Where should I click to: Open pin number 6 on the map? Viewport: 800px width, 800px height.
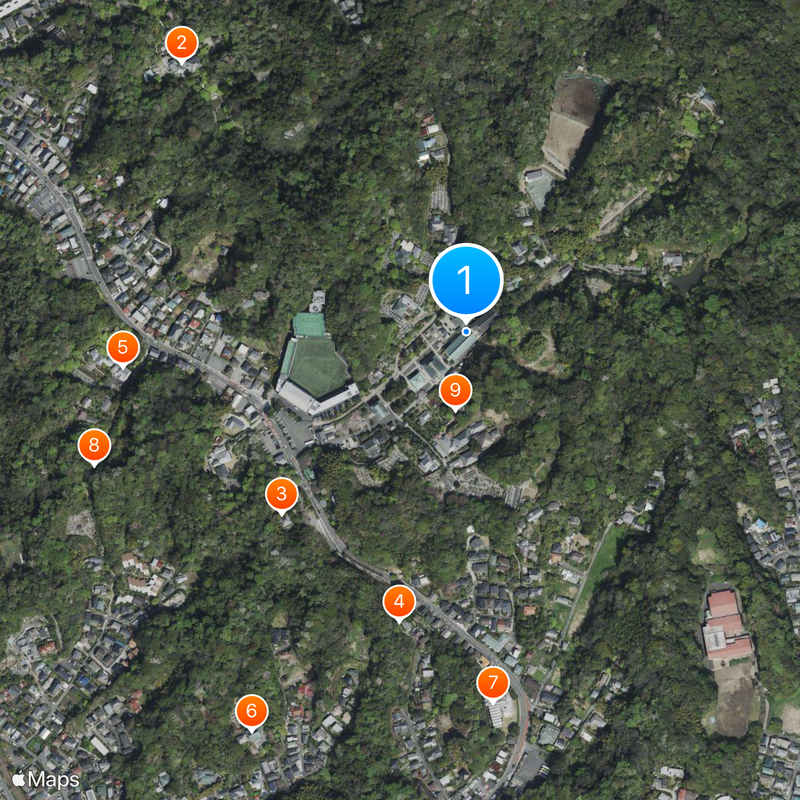pos(252,711)
